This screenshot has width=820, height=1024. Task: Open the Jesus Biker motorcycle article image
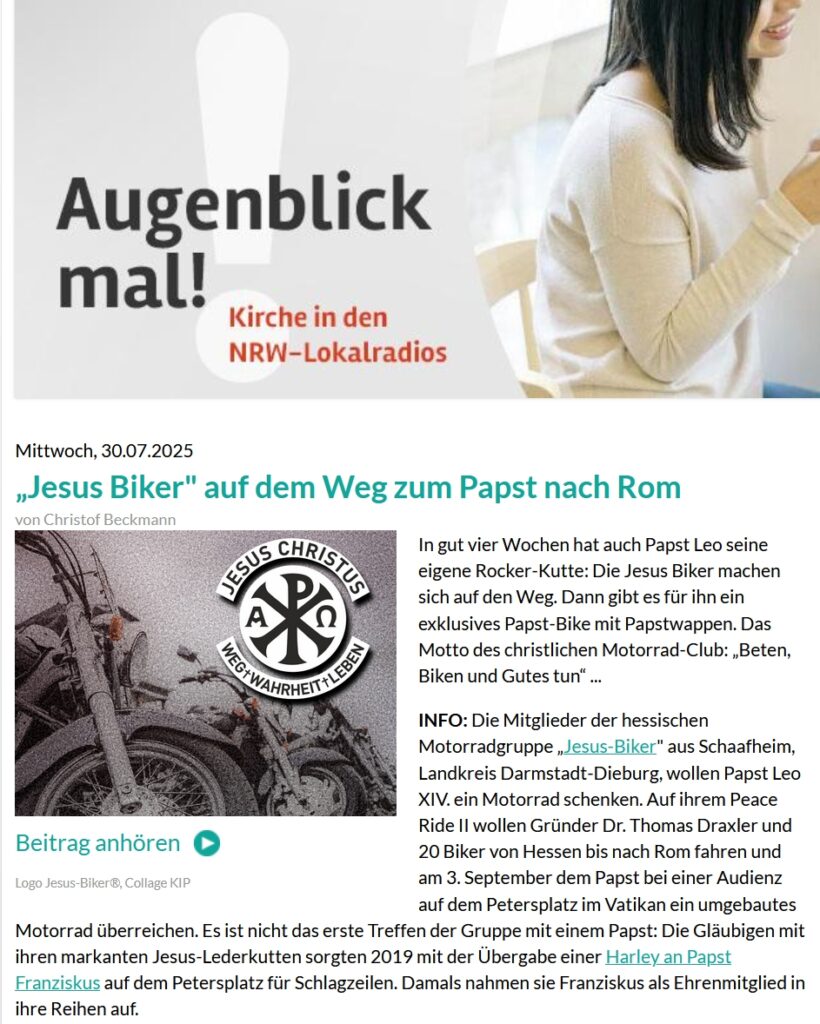point(205,673)
